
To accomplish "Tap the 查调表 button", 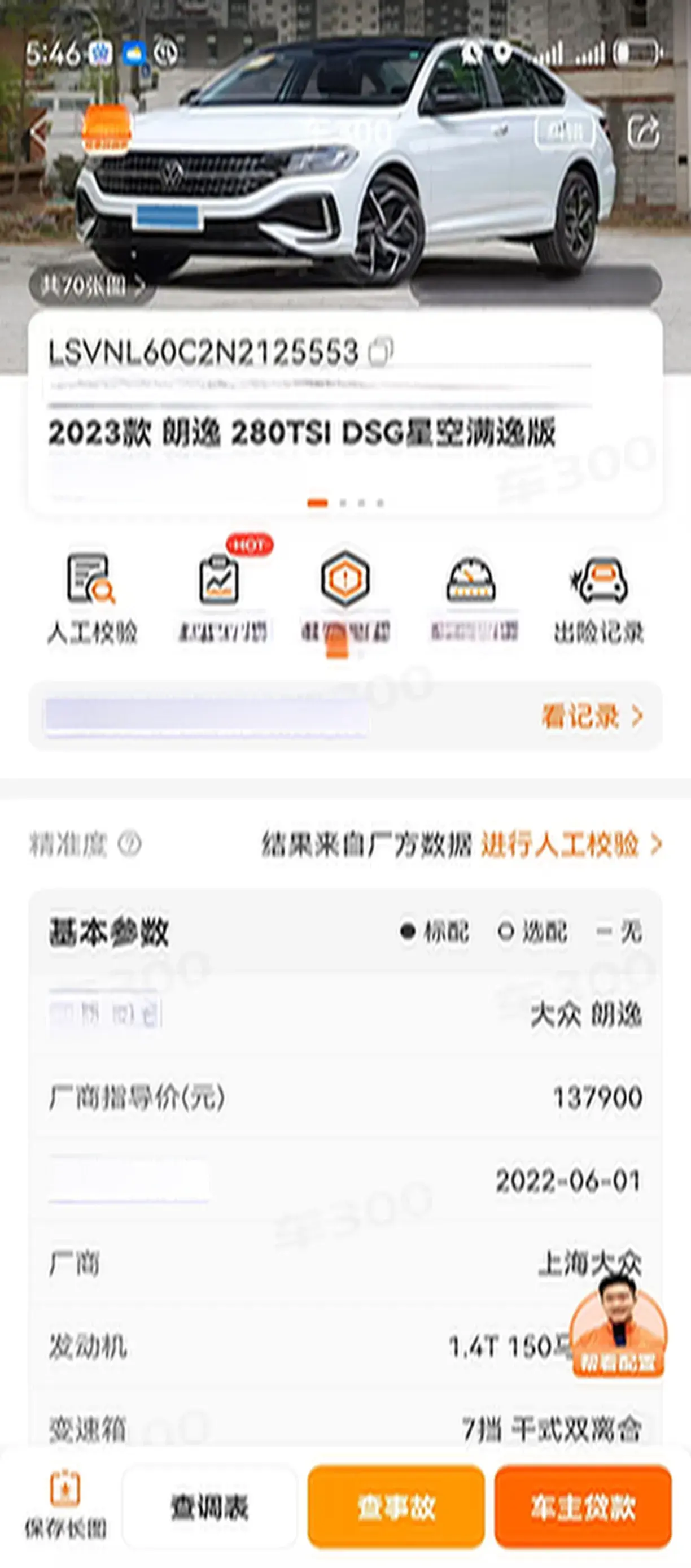I will (x=210, y=1507).
